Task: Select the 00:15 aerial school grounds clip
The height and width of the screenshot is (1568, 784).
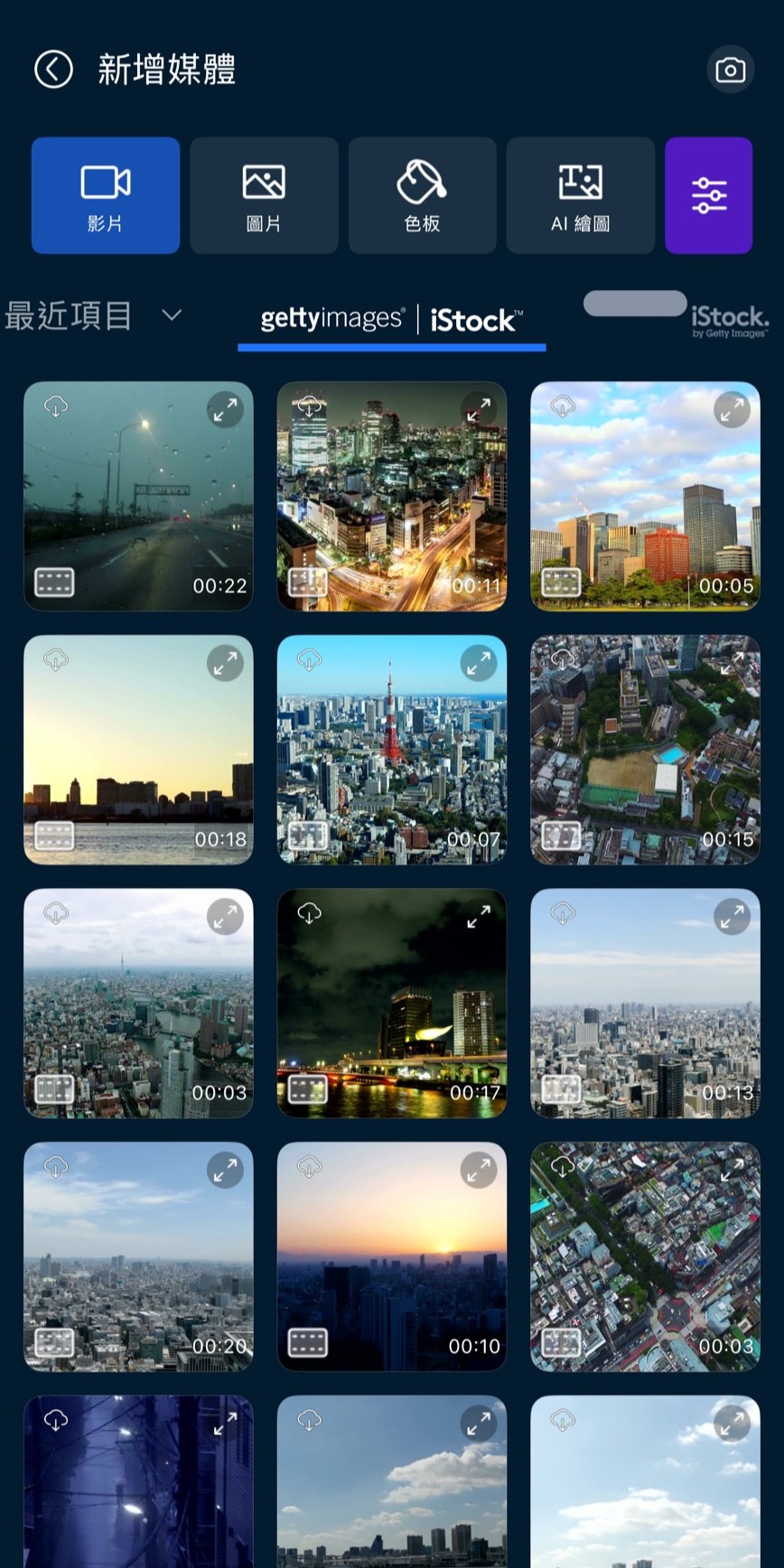Action: point(645,749)
